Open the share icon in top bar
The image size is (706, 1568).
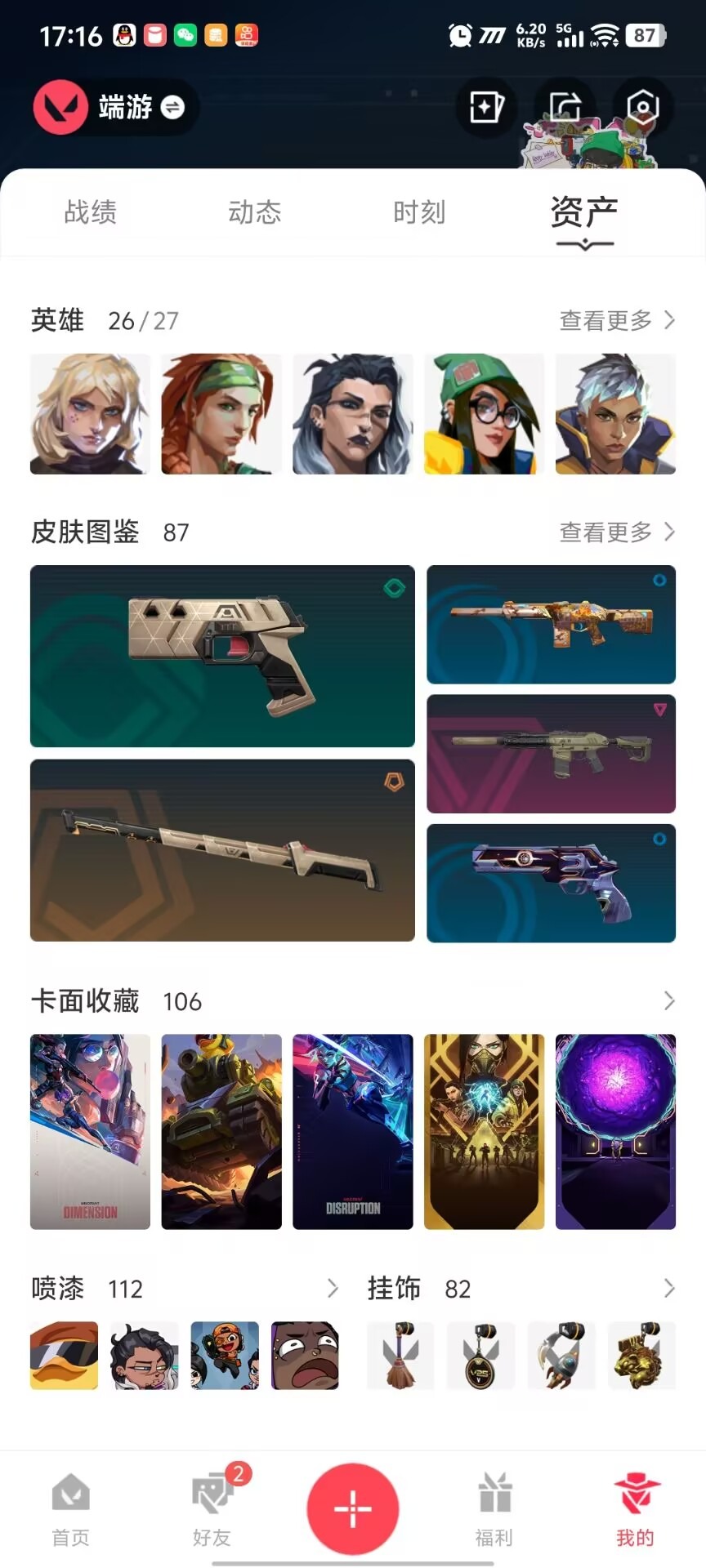point(565,107)
